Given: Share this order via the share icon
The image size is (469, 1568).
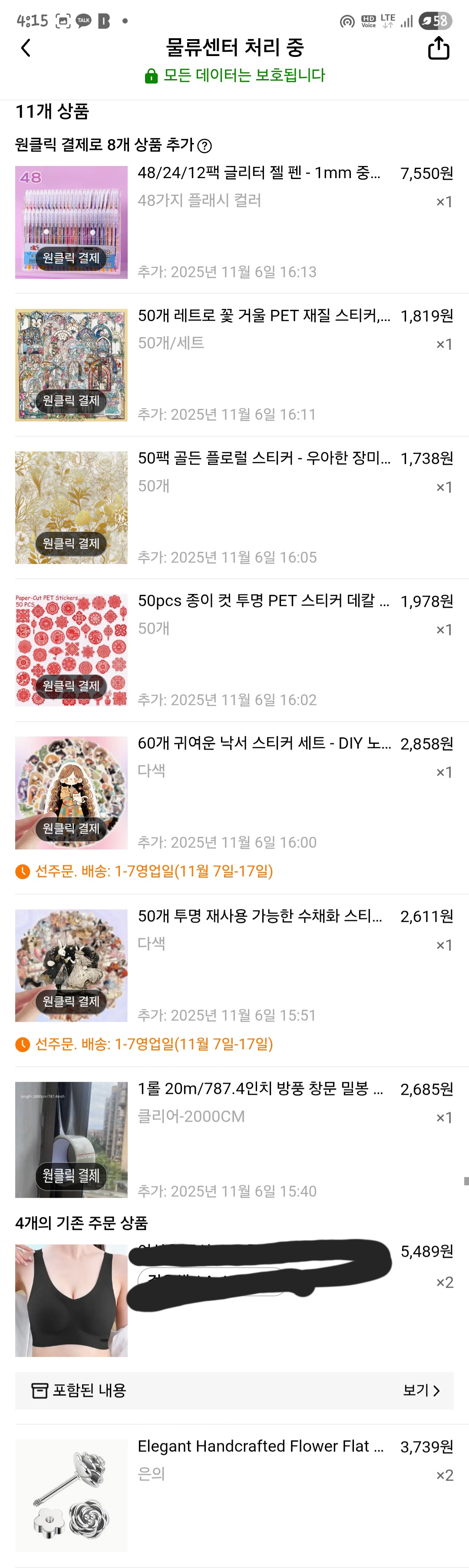Looking at the screenshot, I should 438,48.
